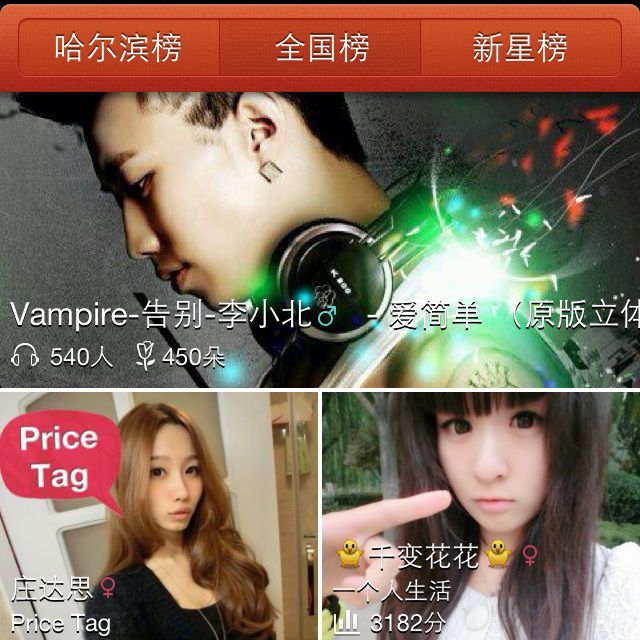Open the 新星榜 tab

(520, 48)
